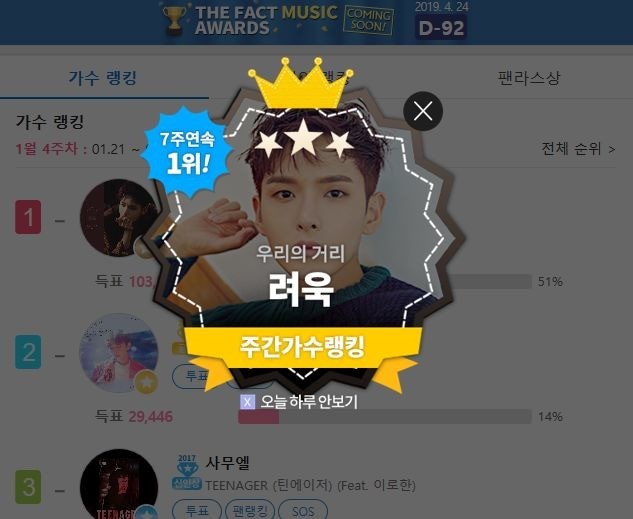The width and height of the screenshot is (633, 519).
Task: Open the rank 2 artist's profile photo
Action: tap(118, 353)
